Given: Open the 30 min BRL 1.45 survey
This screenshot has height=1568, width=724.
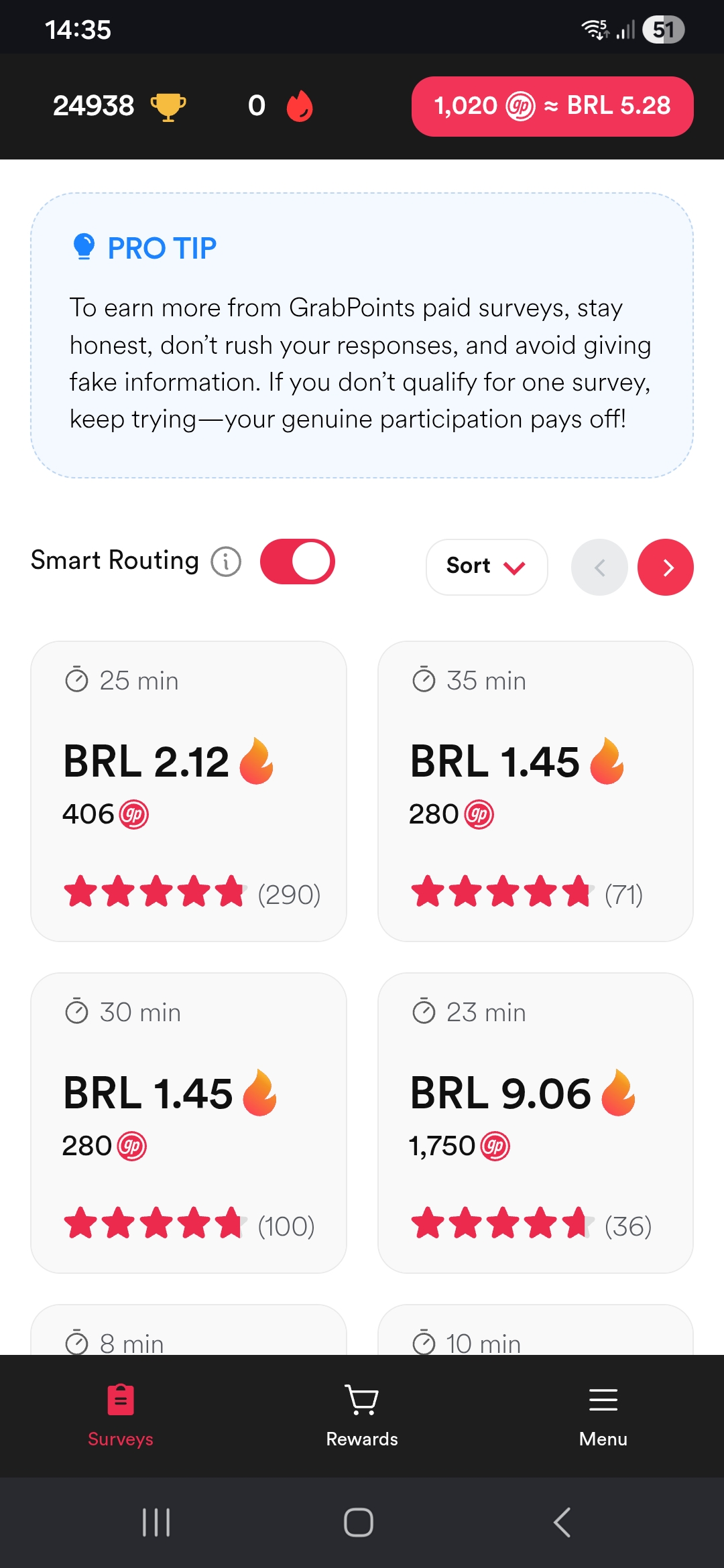Looking at the screenshot, I should point(188,1123).
